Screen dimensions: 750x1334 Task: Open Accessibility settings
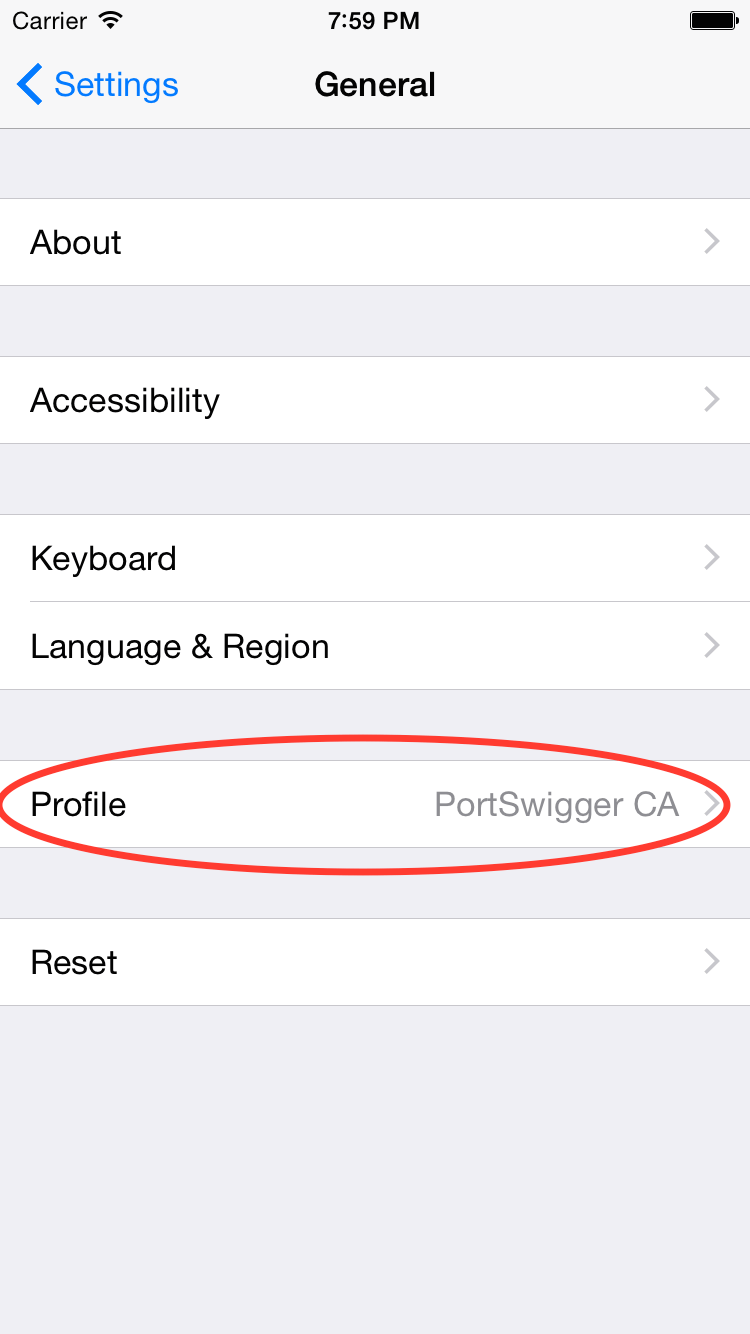pos(375,400)
